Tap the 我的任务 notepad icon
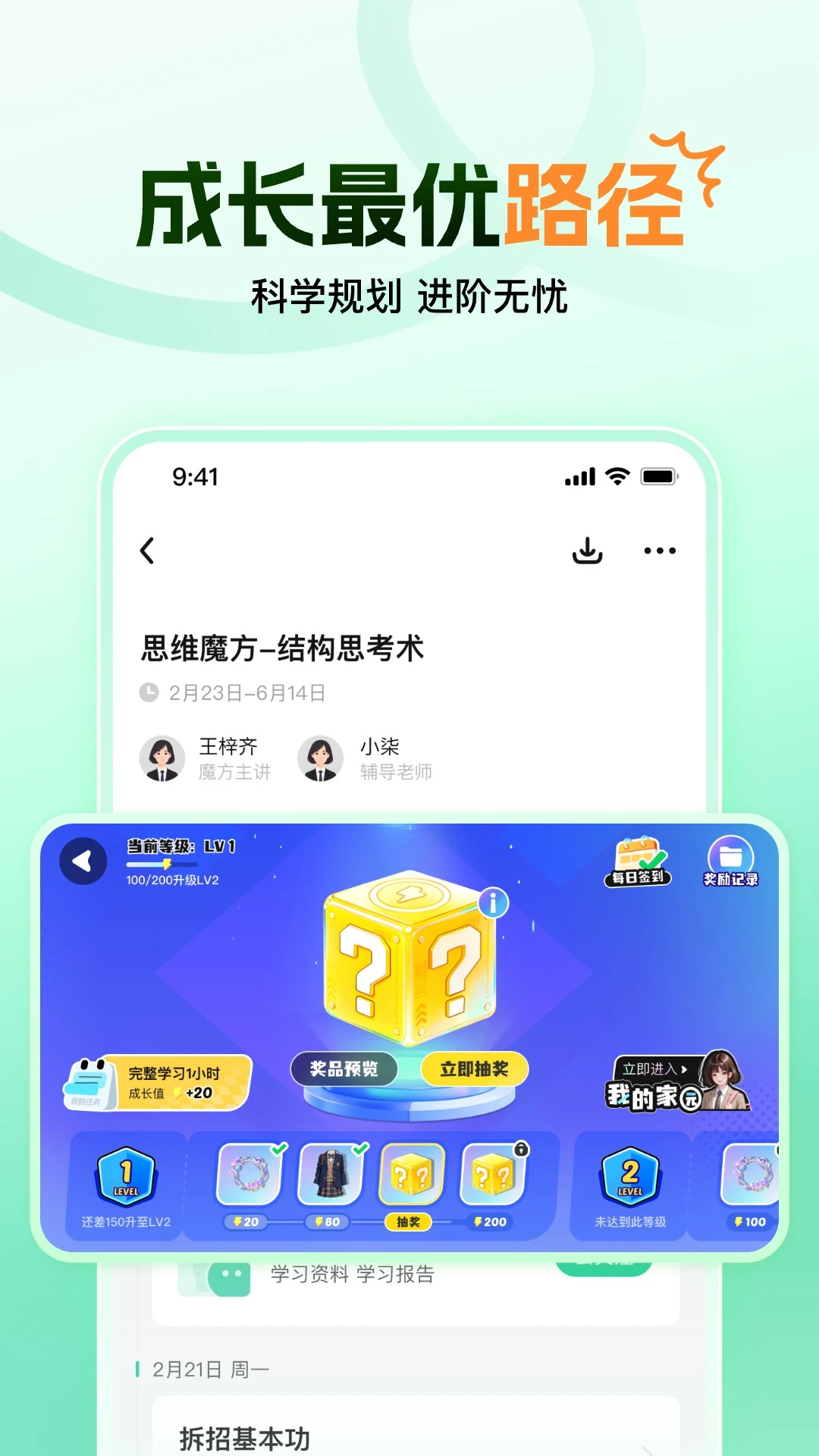The height and width of the screenshot is (1456, 819). click(88, 1080)
